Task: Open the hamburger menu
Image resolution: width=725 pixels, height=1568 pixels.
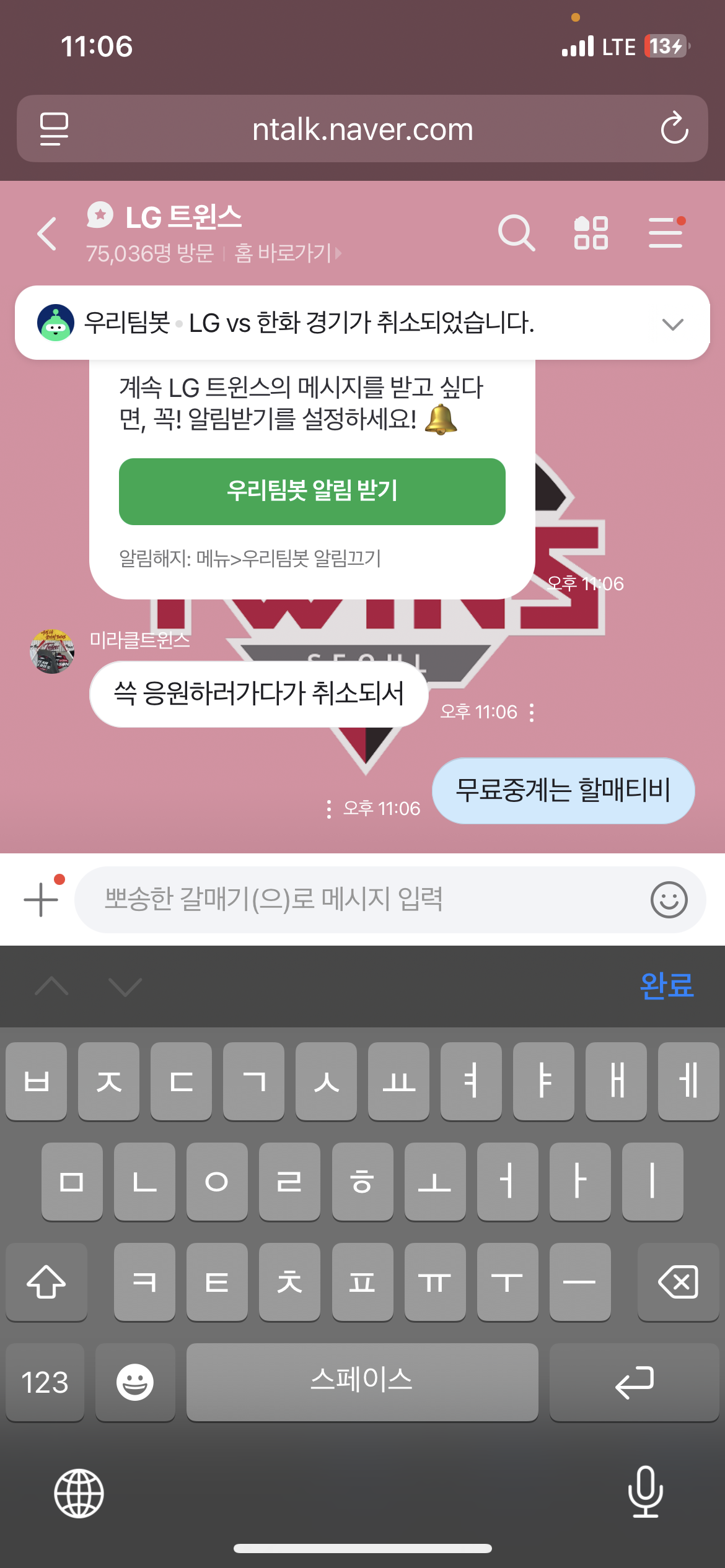Action: (x=666, y=233)
